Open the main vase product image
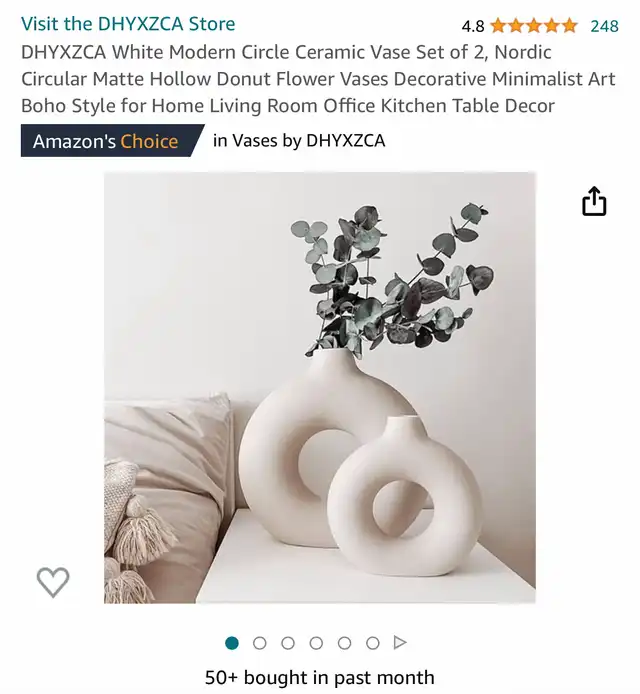Screen dimensions: 640x694 (x=320, y=387)
